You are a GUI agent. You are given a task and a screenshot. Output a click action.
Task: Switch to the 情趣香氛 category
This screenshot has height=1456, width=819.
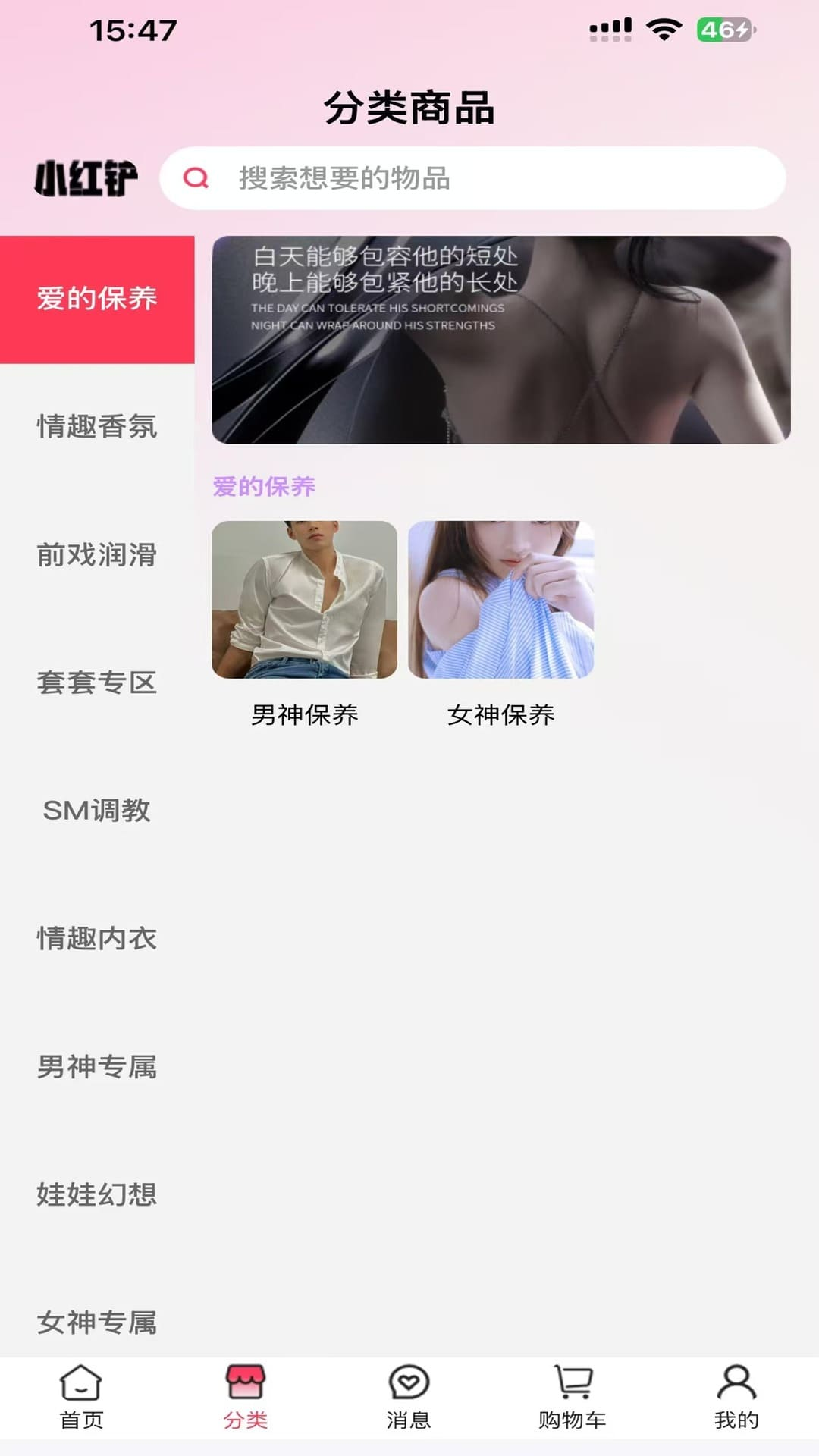[97, 427]
